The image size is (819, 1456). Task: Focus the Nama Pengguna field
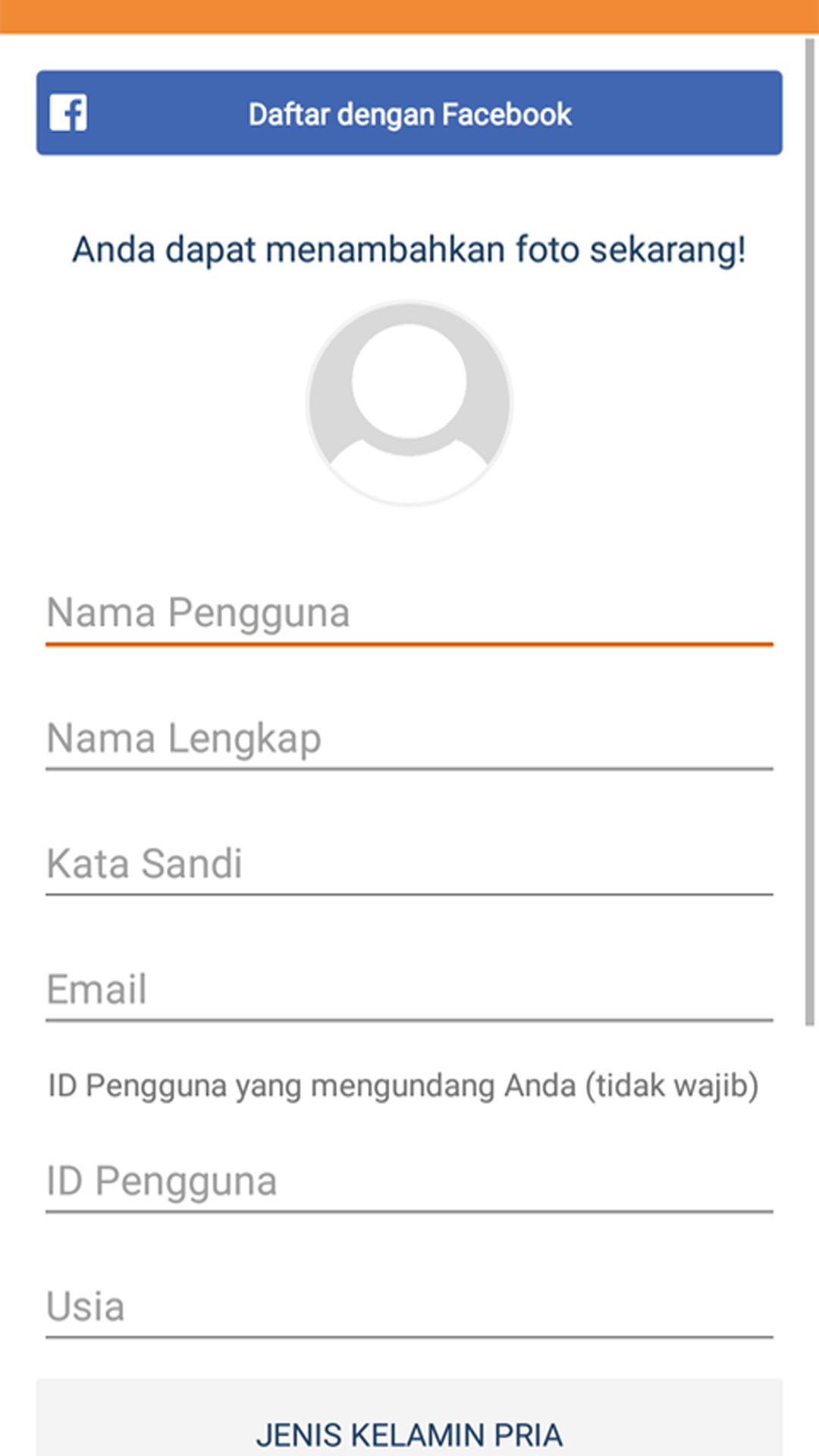pos(409,613)
